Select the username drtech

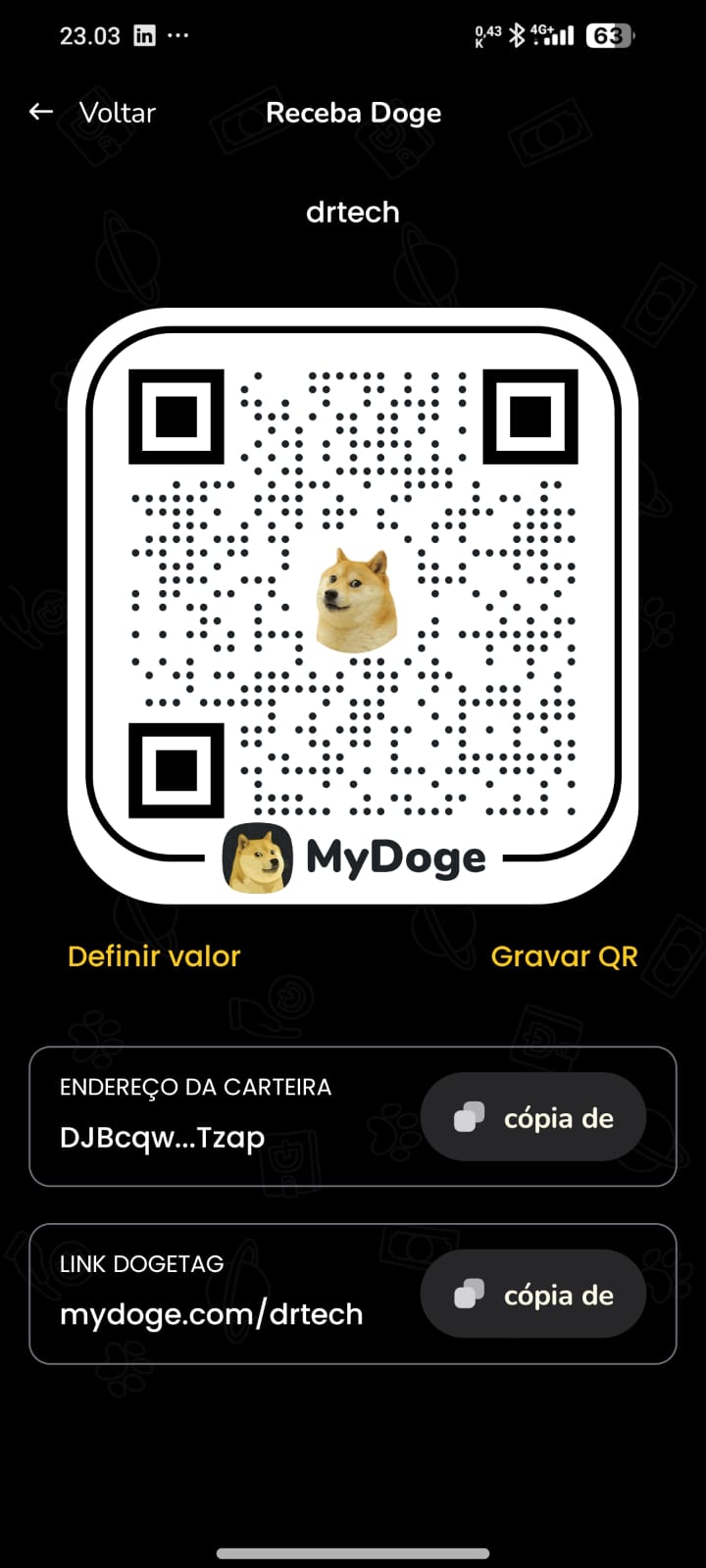pos(352,211)
